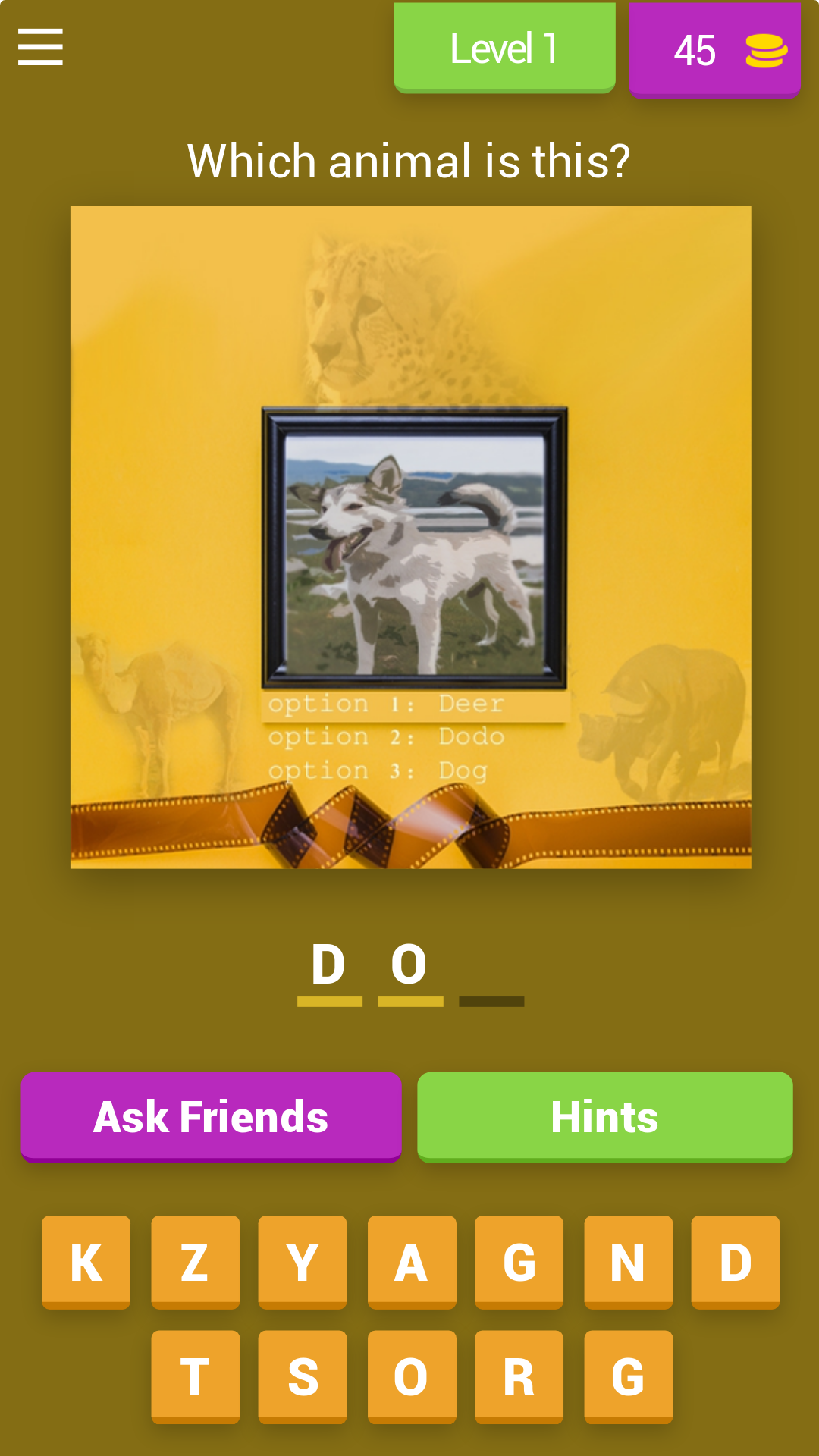819x1456 pixels.
Task: Choose the letter Y tile
Action: [303, 1262]
